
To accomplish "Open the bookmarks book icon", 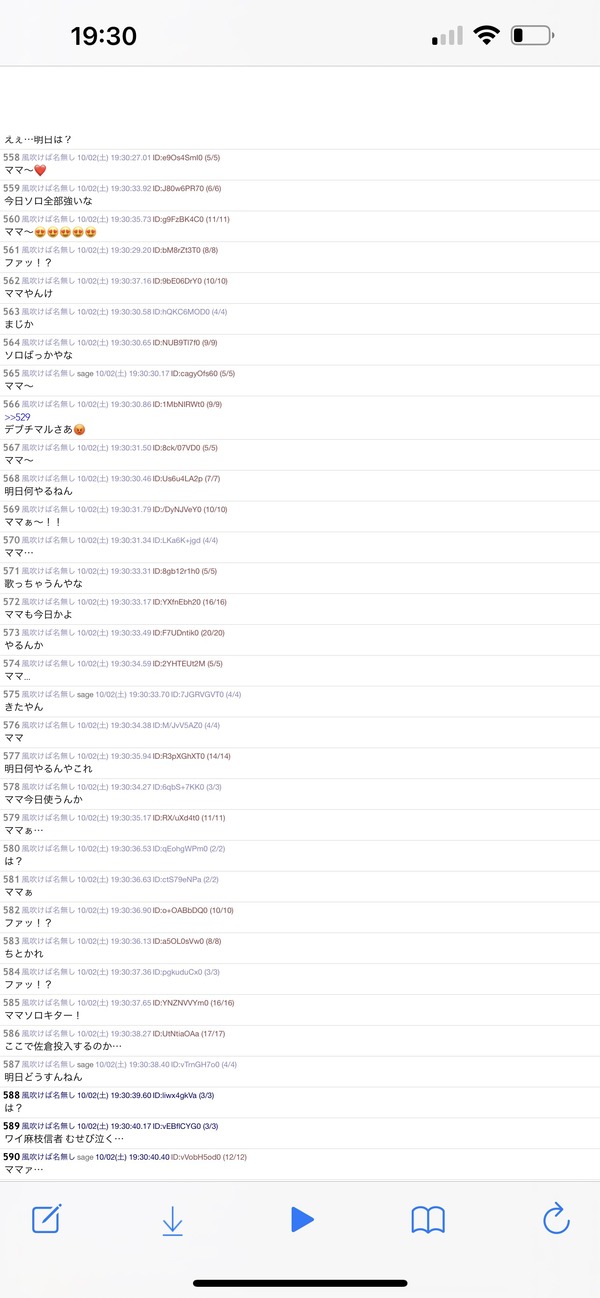I will click(x=428, y=1219).
